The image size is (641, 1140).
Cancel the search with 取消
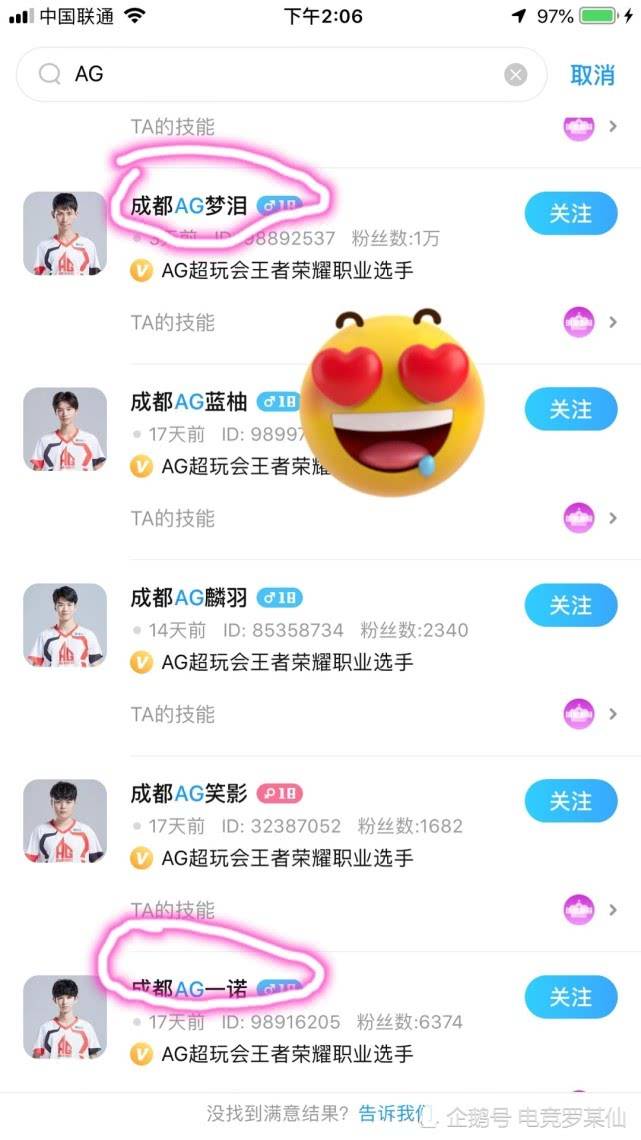coord(592,75)
